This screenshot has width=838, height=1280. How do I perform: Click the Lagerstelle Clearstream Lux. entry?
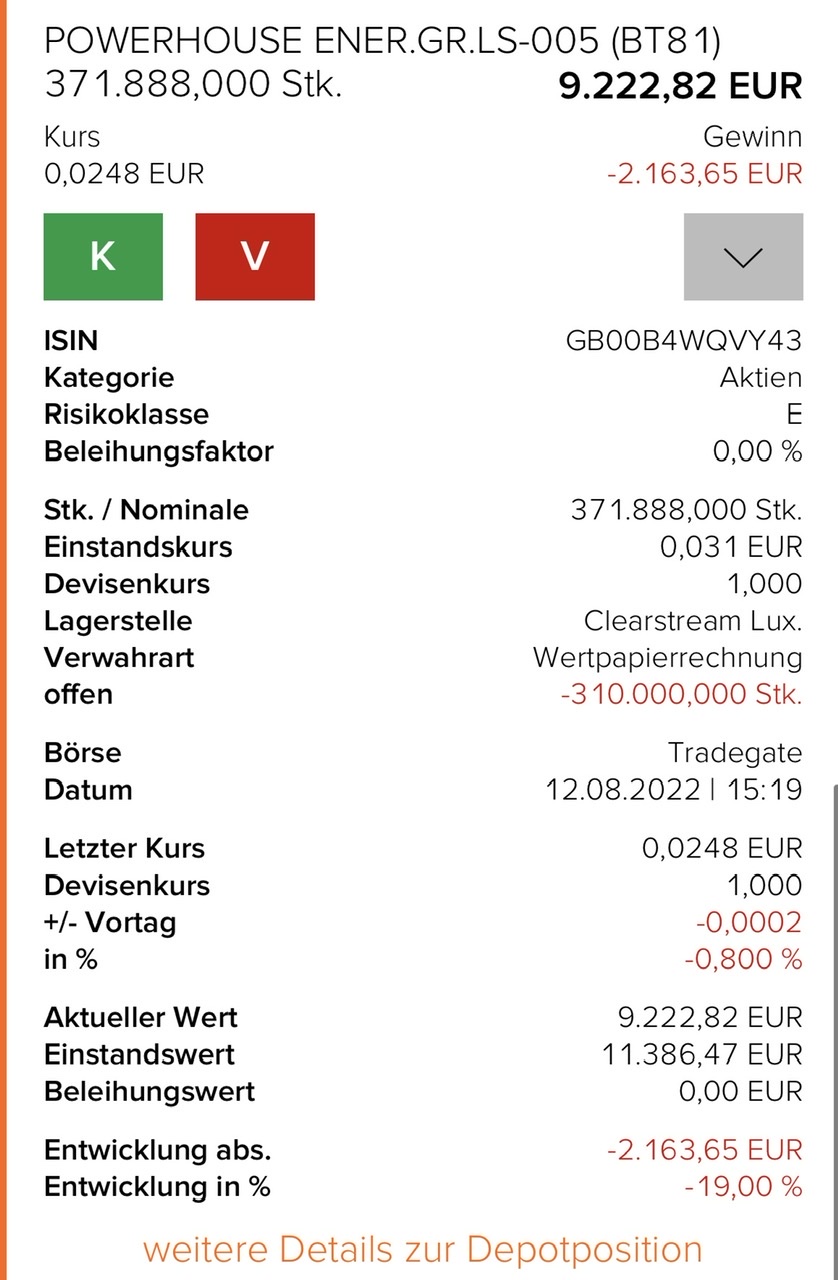click(692, 620)
